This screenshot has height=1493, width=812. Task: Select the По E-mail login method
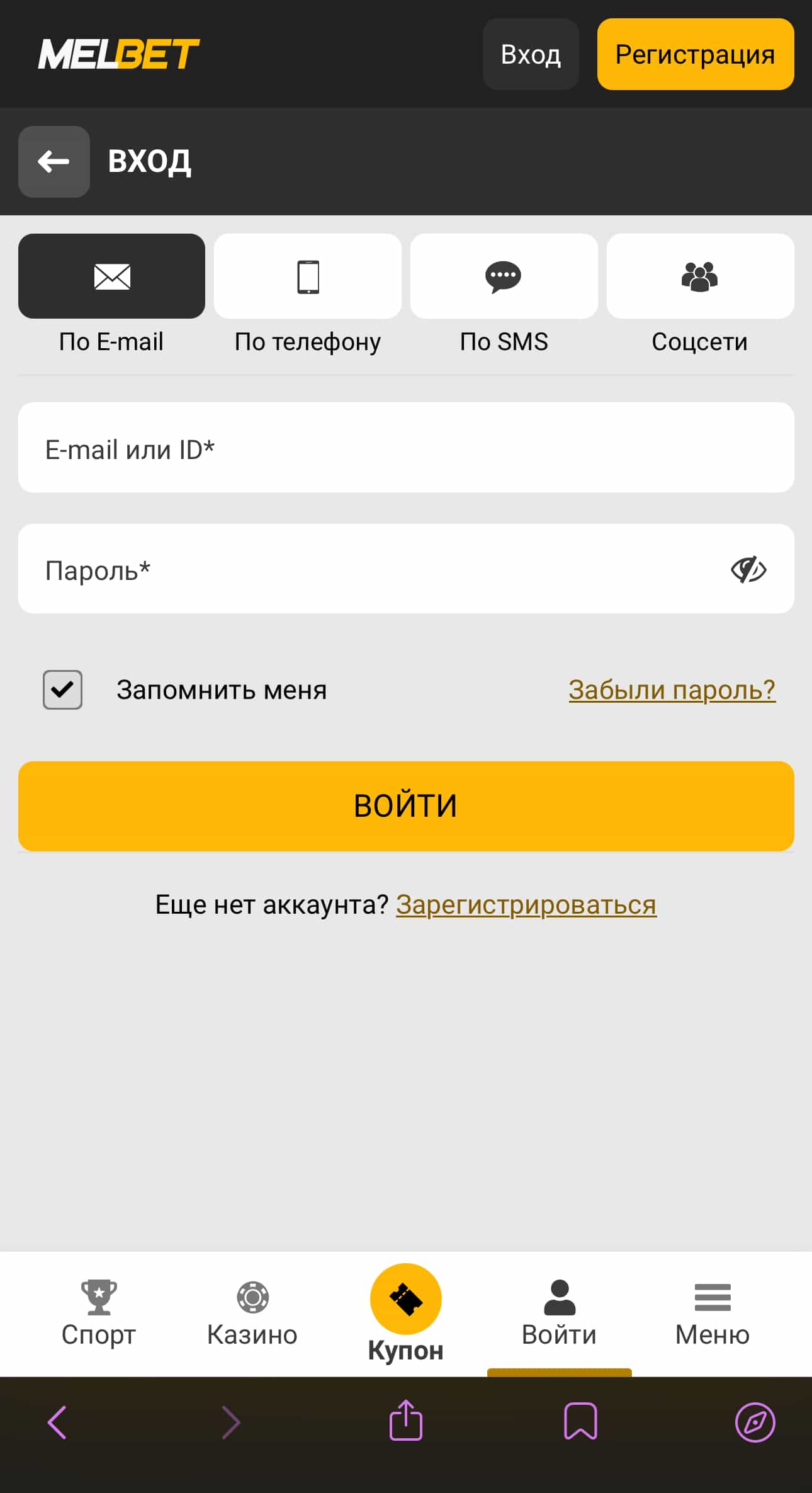(111, 276)
